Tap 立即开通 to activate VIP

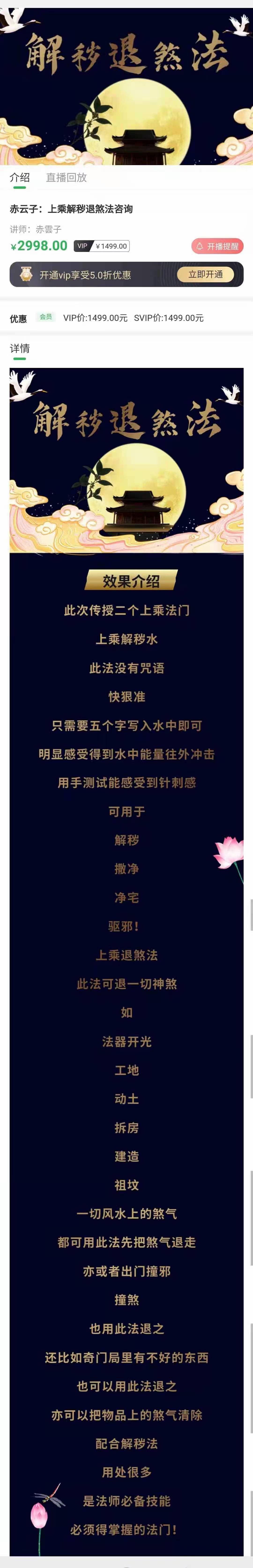(x=205, y=275)
